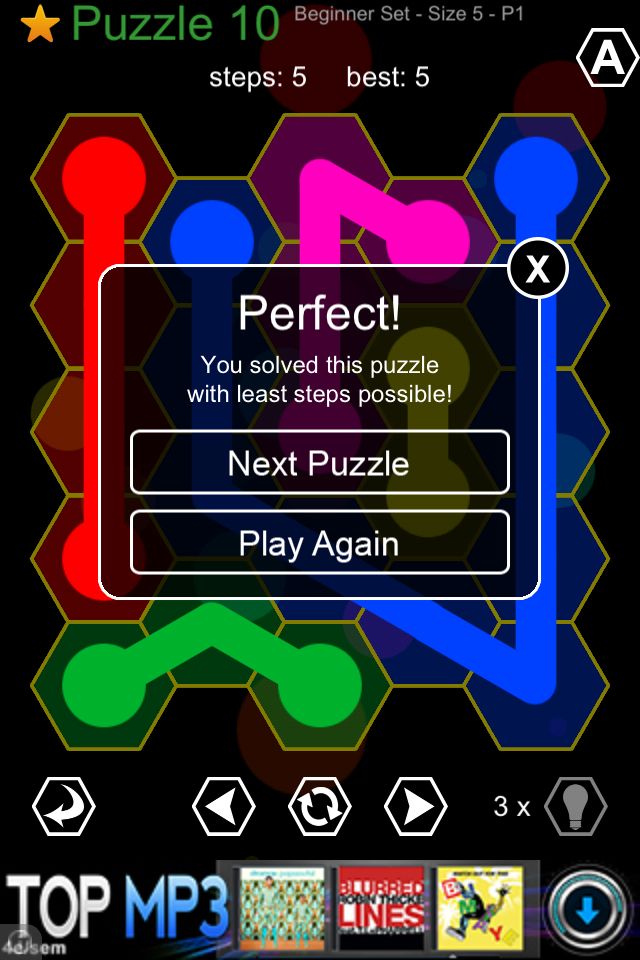Go to the Next Puzzle
The width and height of the screenshot is (640, 960).
click(319, 463)
